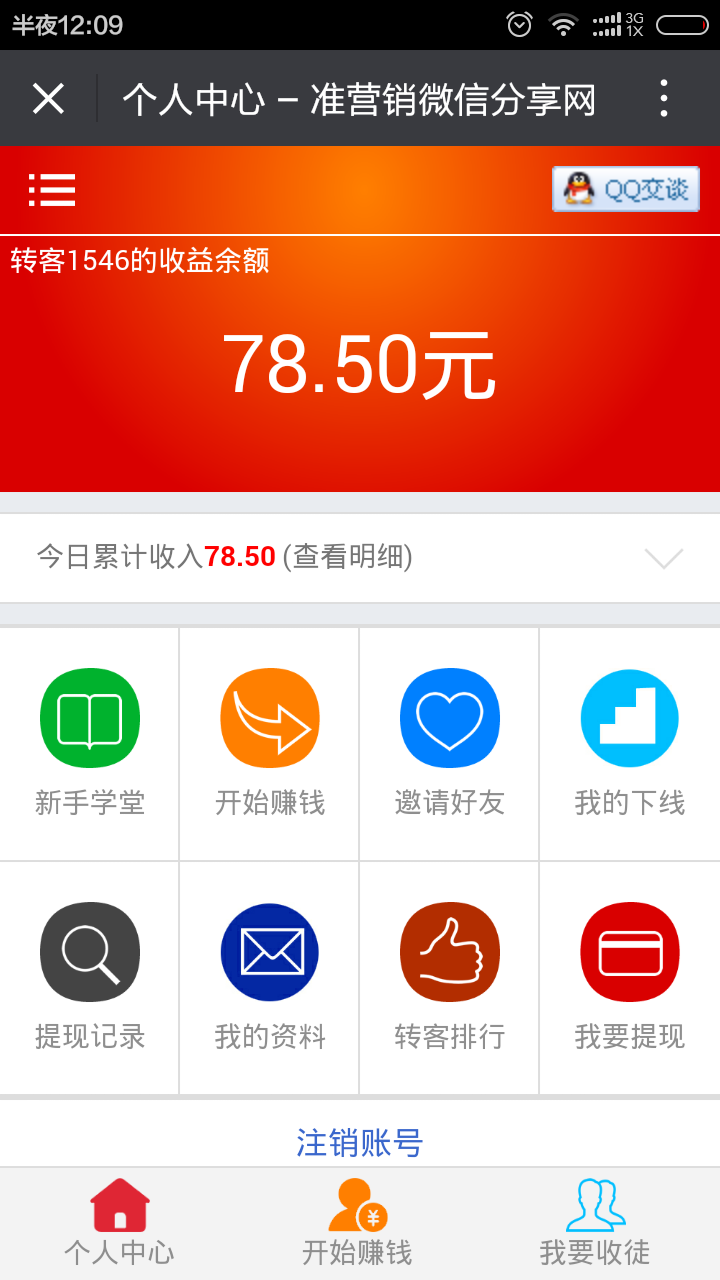This screenshot has height=1280, width=720.
Task: Select the 邀请好友 heart icon
Action: point(449,718)
